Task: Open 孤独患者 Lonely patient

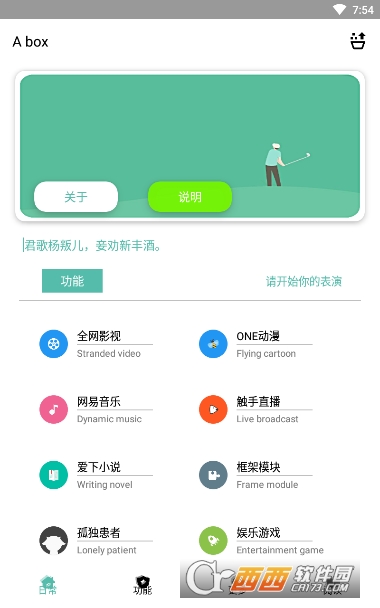Action: (96, 541)
